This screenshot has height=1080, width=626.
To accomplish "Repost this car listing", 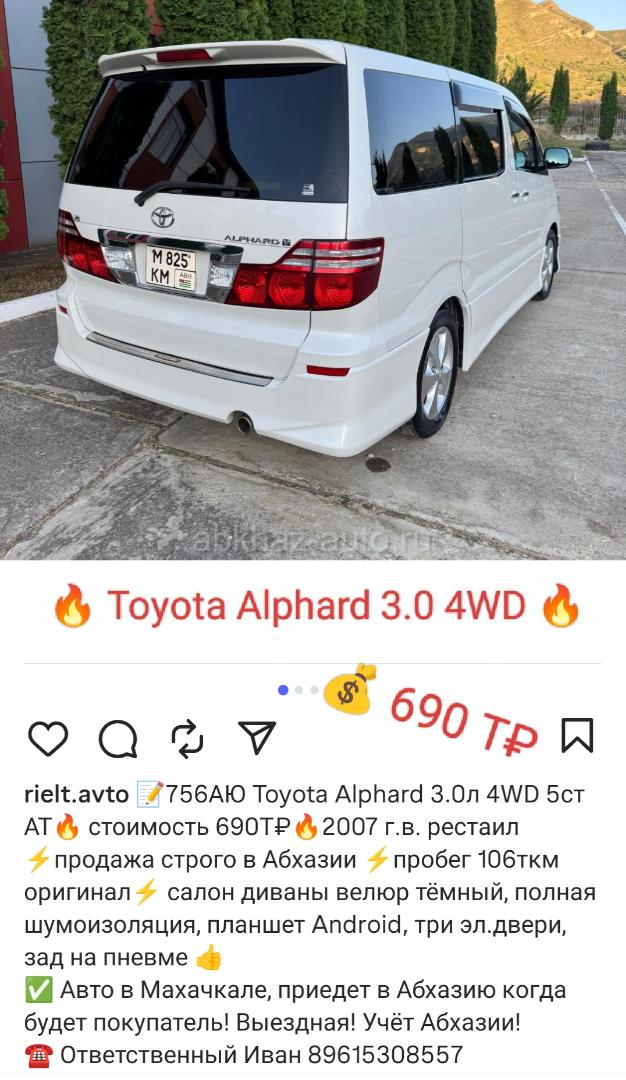I will (187, 738).
